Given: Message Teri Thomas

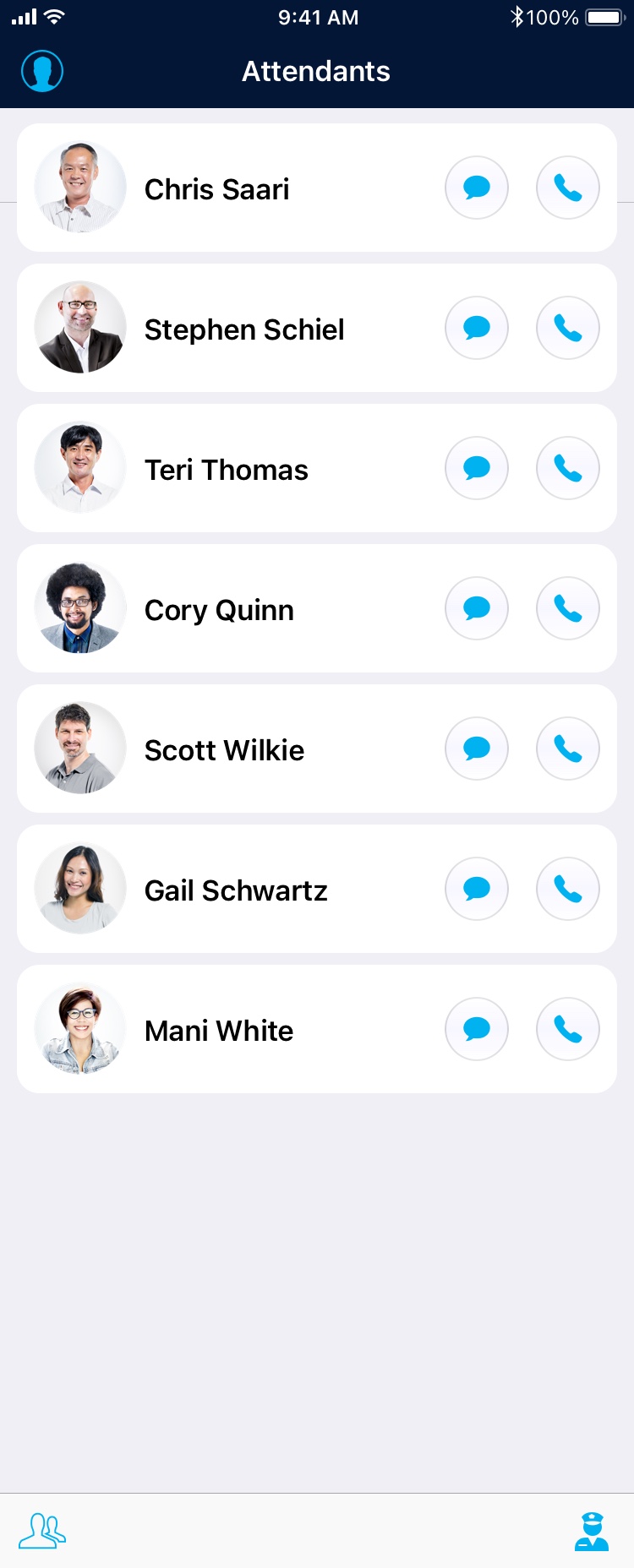Looking at the screenshot, I should click(477, 468).
